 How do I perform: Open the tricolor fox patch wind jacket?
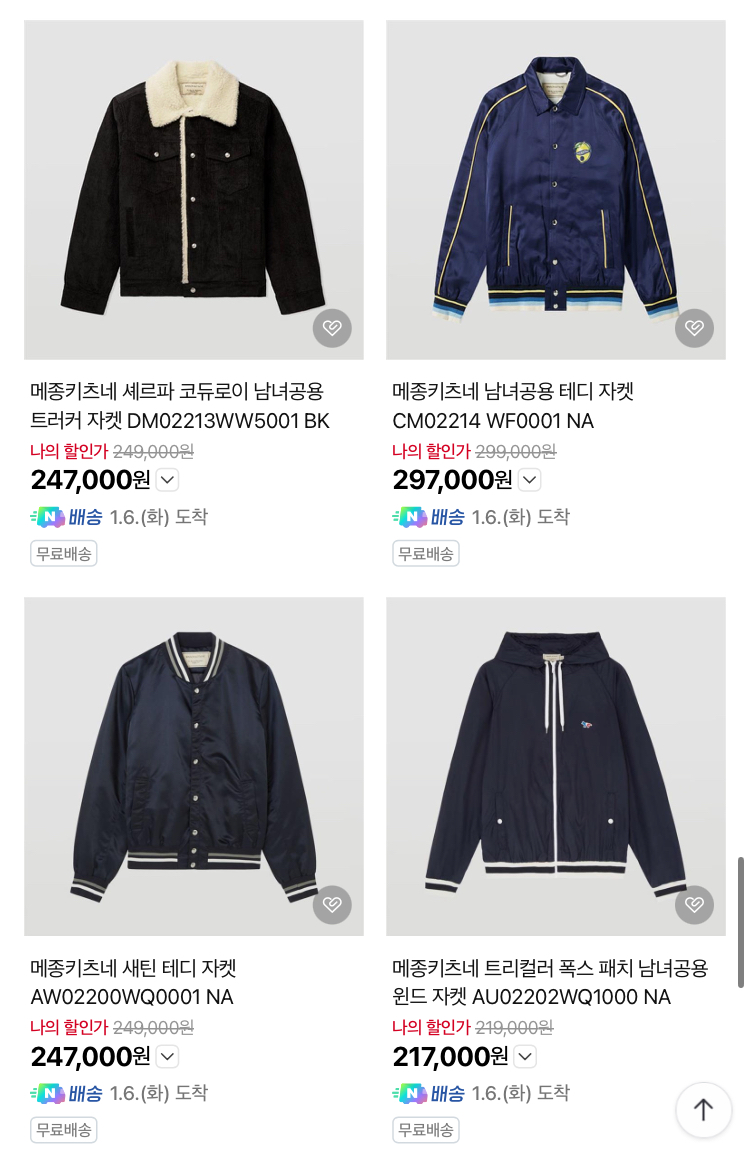(x=555, y=766)
